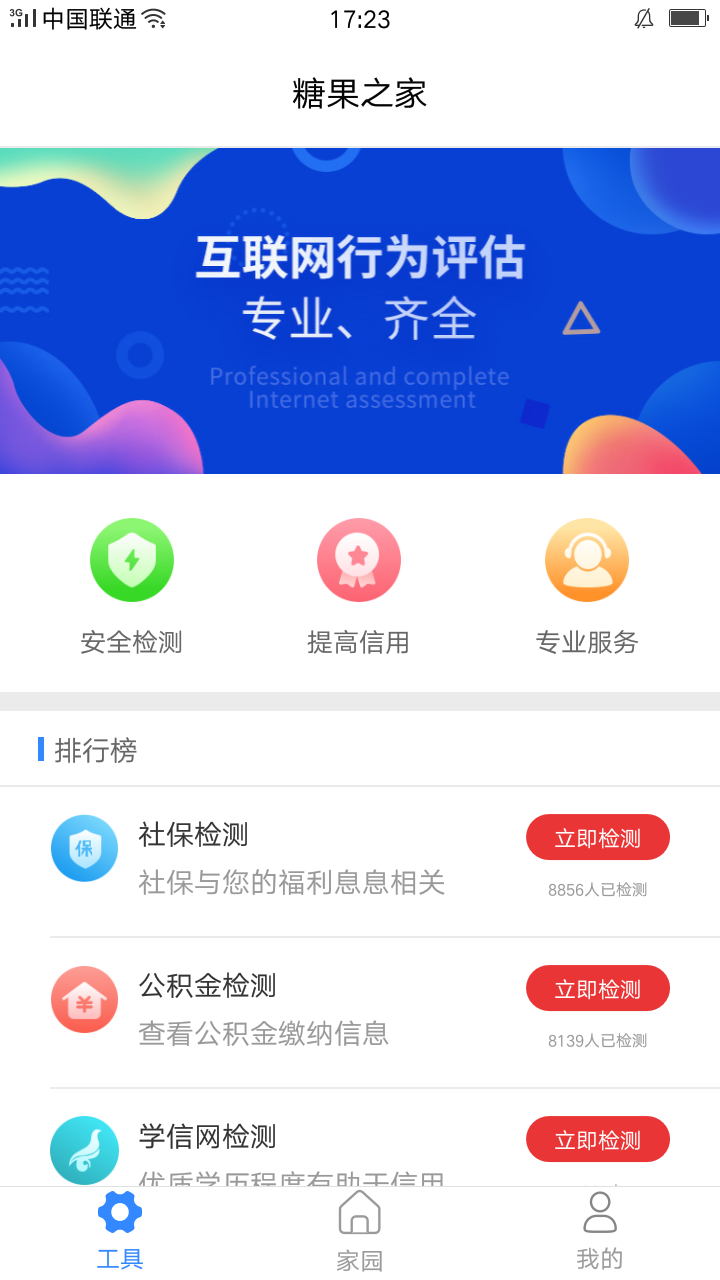Tap 立即检测 for 社保检测
The image size is (720, 1280).
pos(598,838)
